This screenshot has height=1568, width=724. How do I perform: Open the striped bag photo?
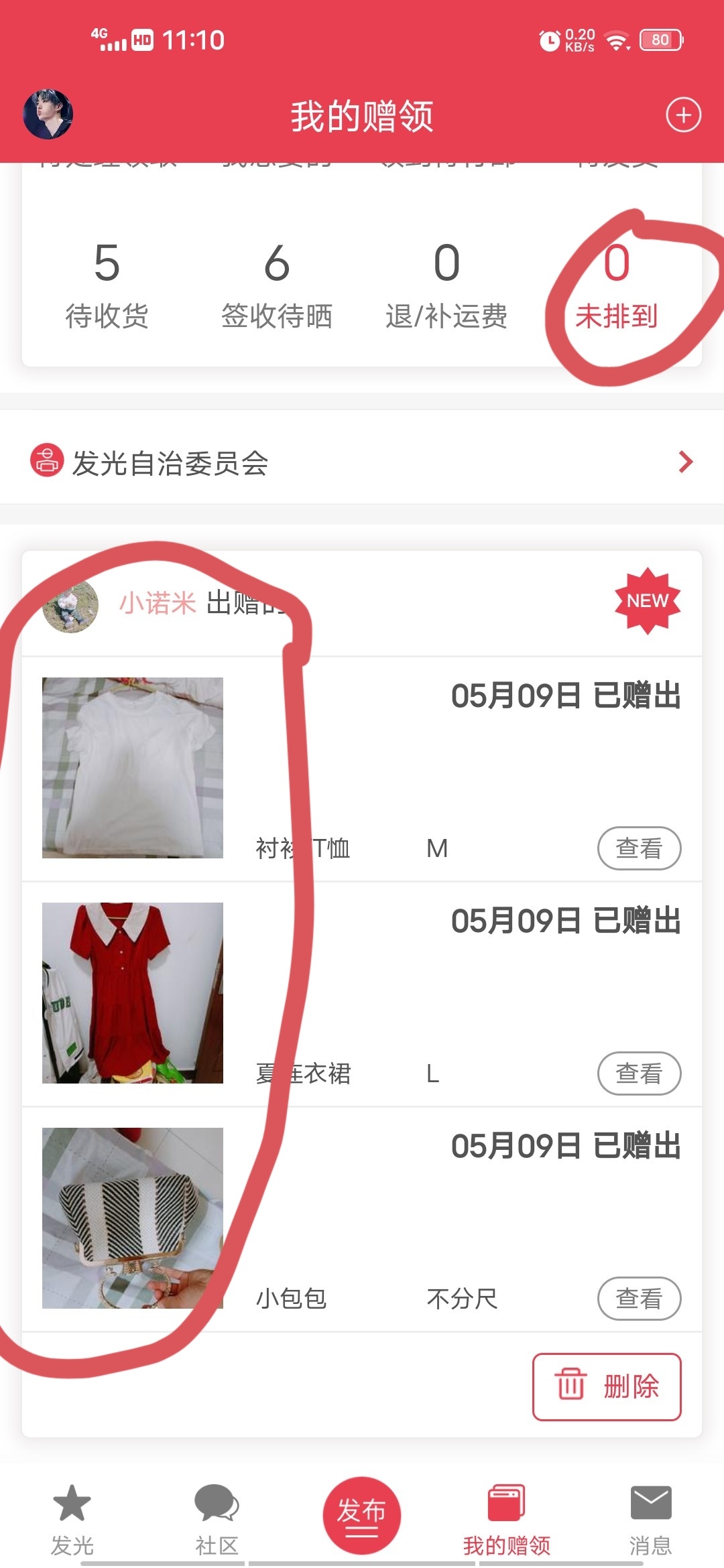[133, 1218]
